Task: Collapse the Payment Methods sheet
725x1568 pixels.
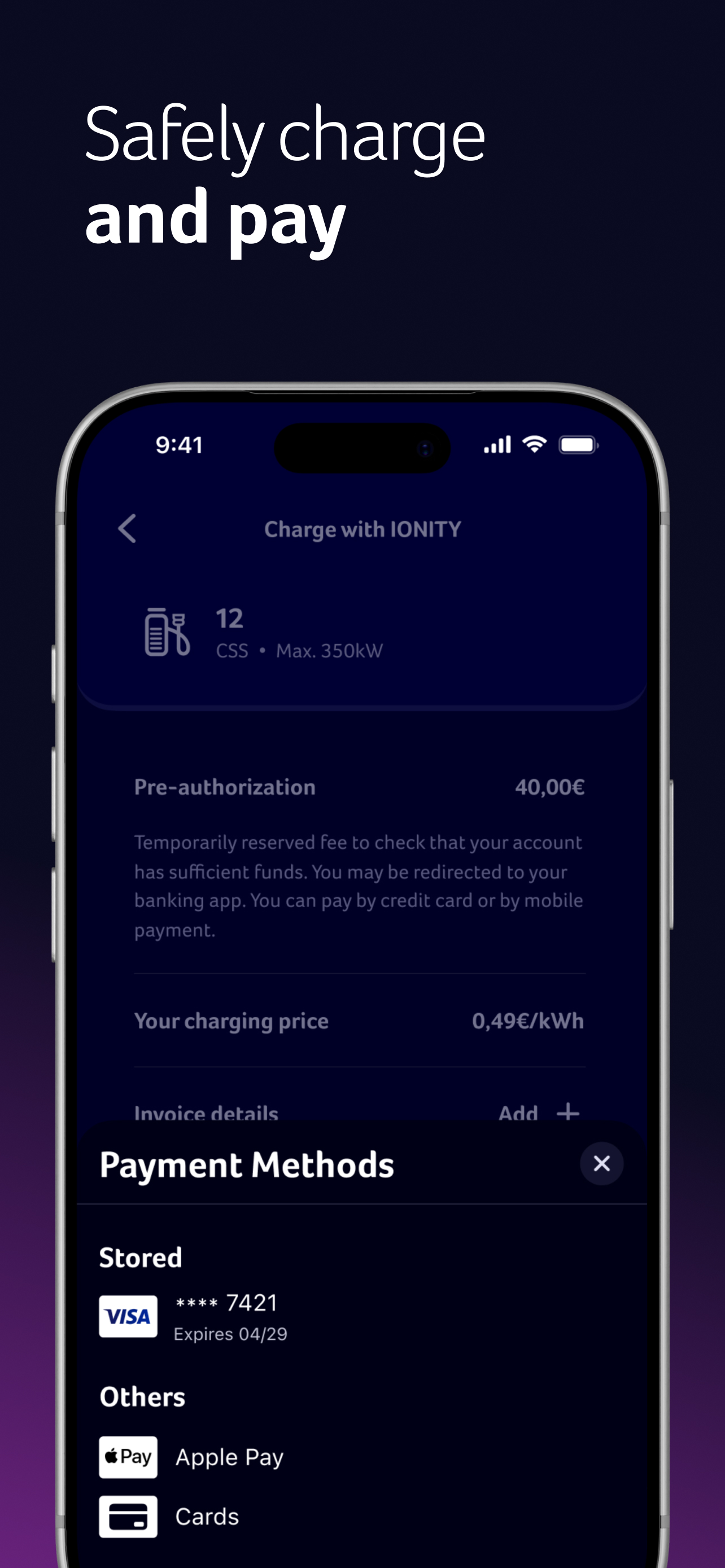Action: click(x=601, y=1163)
